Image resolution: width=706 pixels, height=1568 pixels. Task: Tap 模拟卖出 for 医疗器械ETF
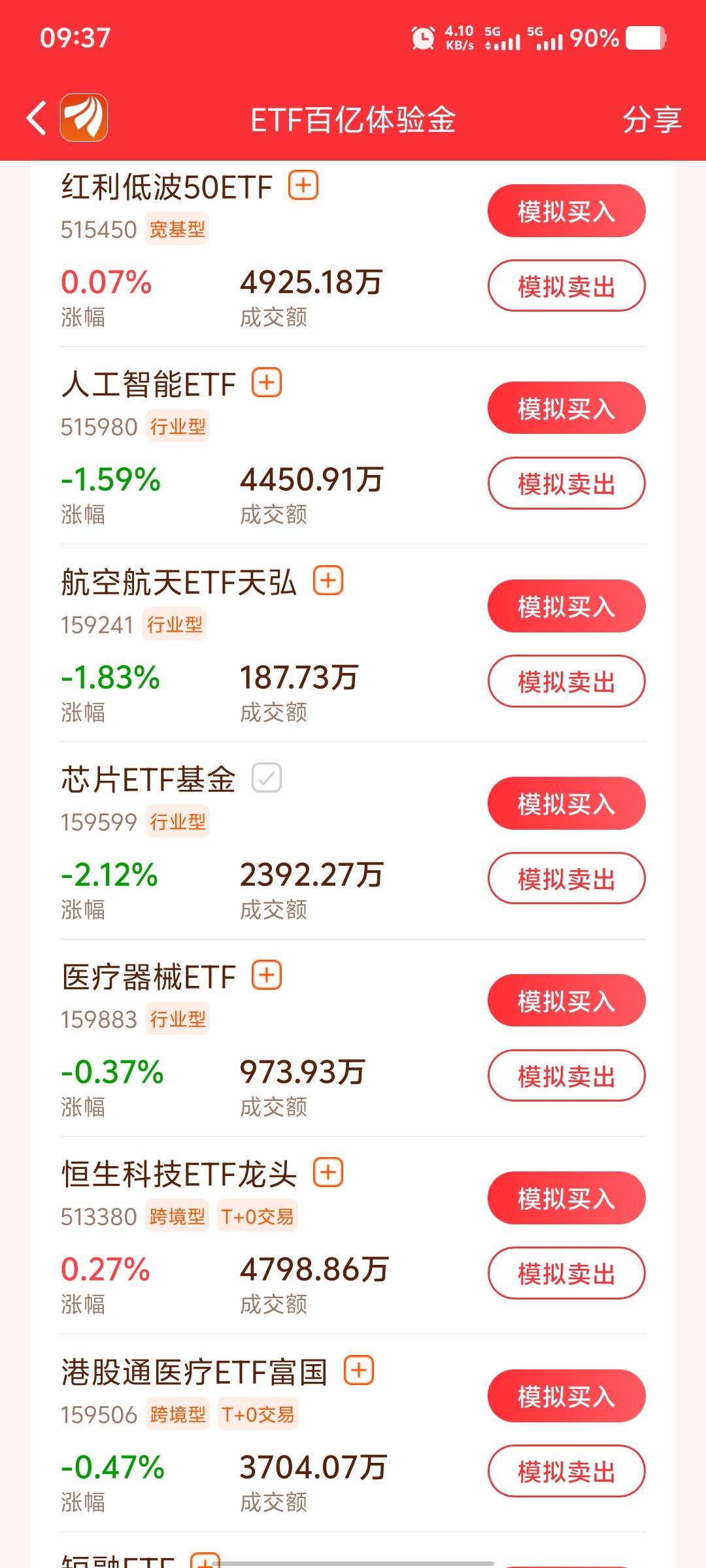point(566,1076)
